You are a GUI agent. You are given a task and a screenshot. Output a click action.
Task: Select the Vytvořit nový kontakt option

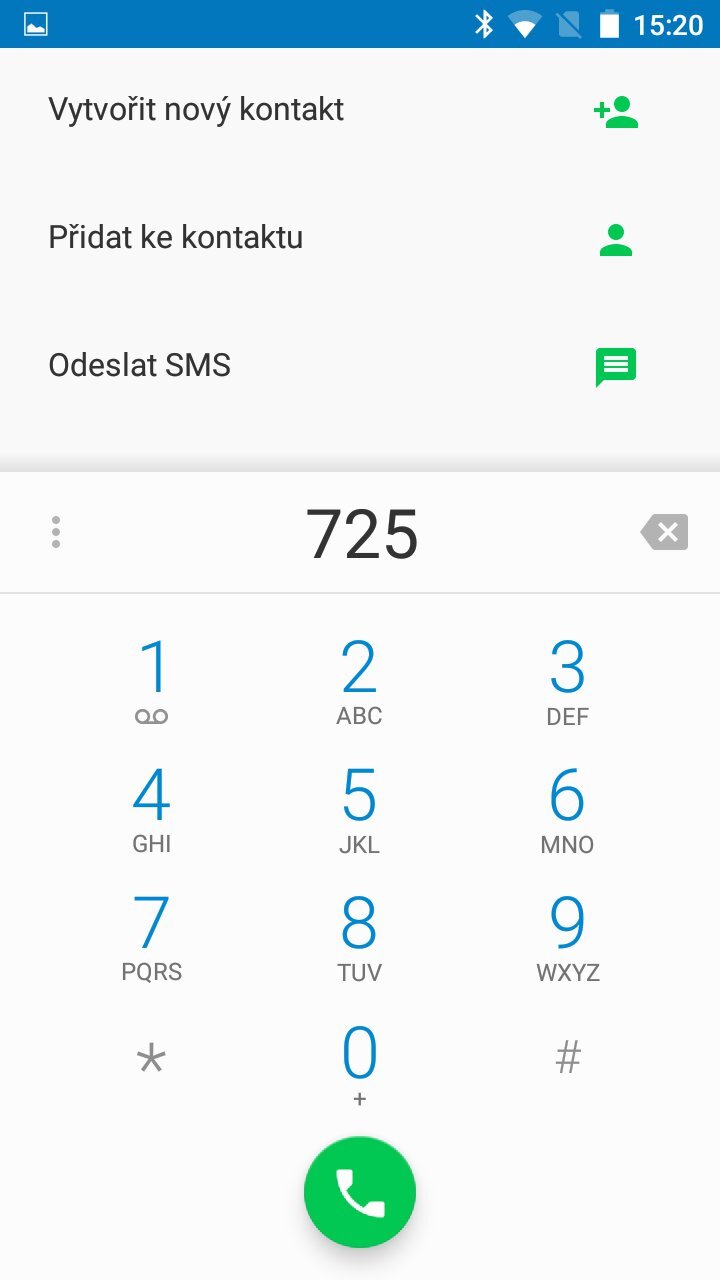196,109
